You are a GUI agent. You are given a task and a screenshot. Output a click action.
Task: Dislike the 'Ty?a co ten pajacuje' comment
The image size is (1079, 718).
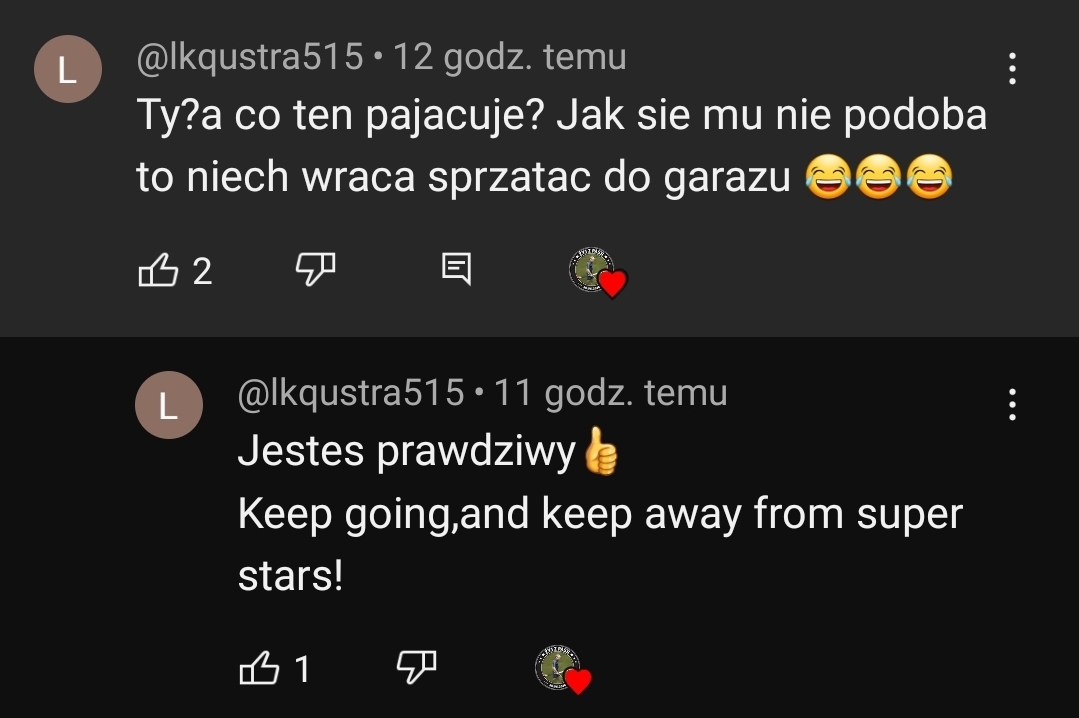point(315,268)
